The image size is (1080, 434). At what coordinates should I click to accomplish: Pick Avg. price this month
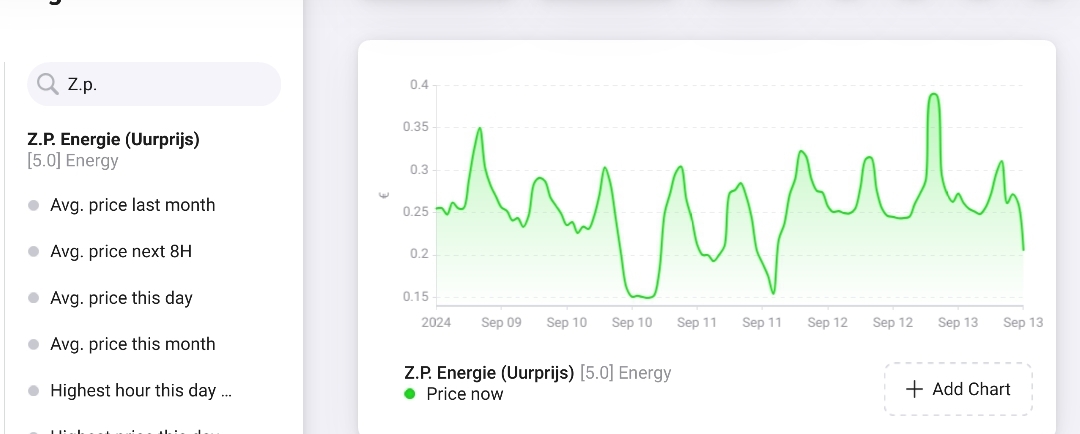click(132, 344)
